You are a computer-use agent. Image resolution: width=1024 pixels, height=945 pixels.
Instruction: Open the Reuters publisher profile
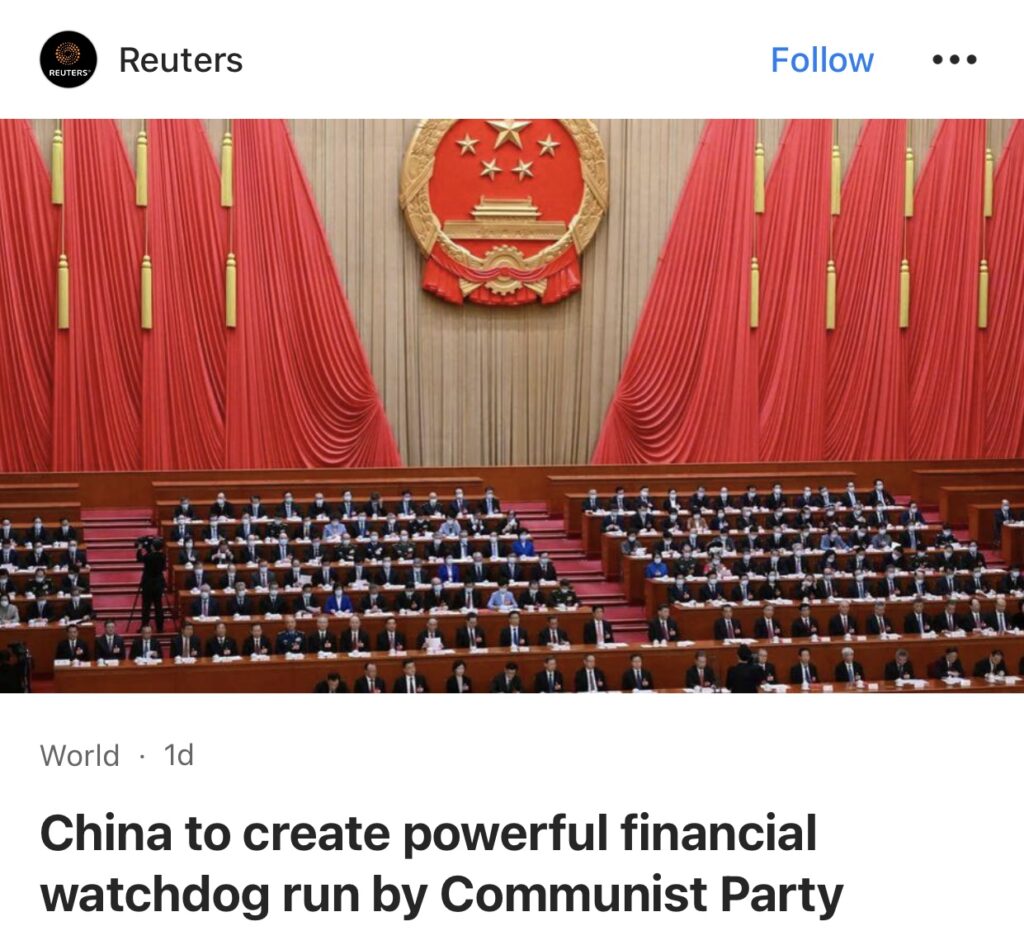[180, 60]
